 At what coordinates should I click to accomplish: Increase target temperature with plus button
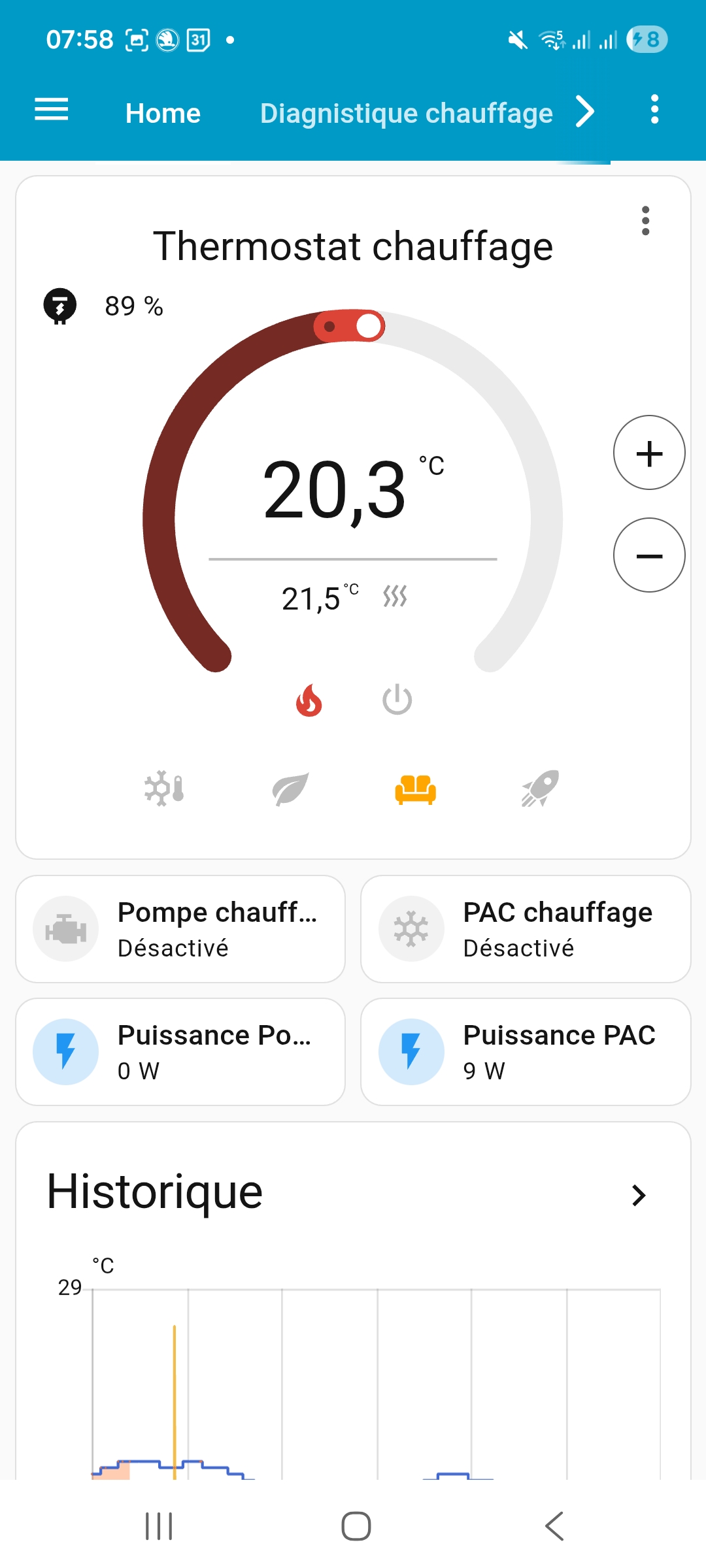pos(649,453)
